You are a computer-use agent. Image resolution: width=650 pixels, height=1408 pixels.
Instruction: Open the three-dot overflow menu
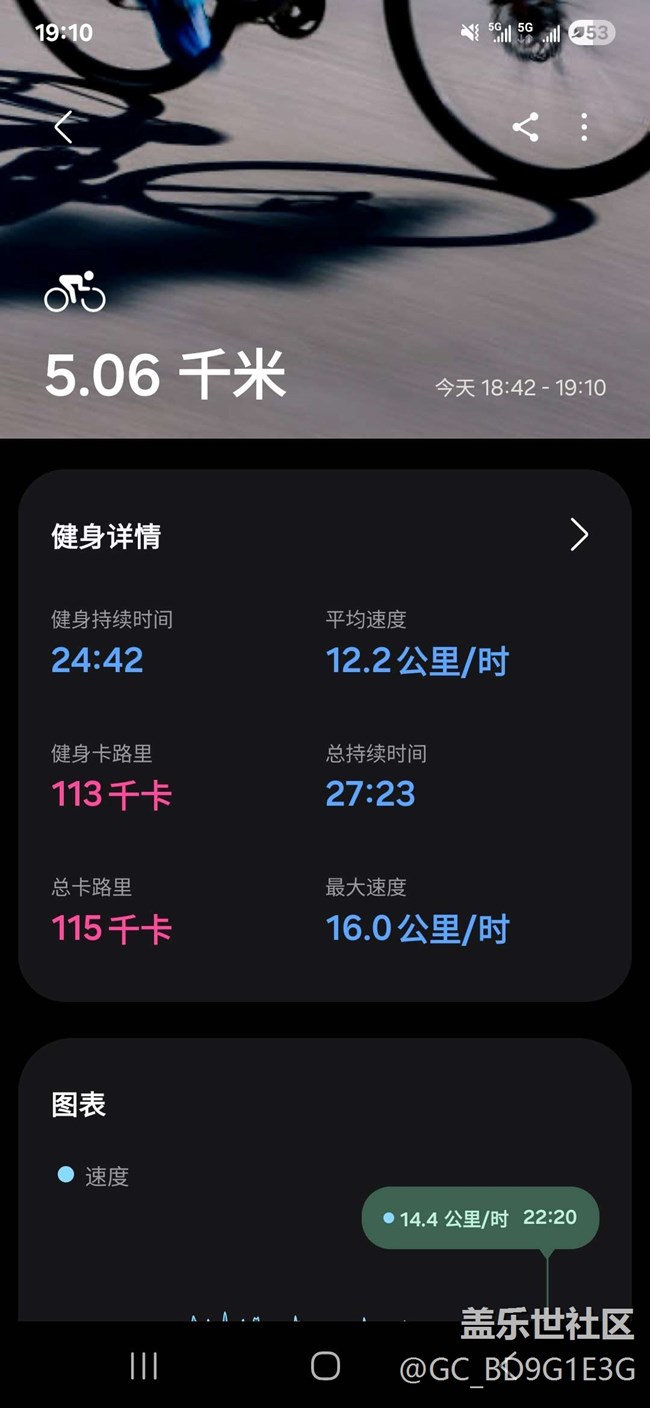click(x=584, y=127)
